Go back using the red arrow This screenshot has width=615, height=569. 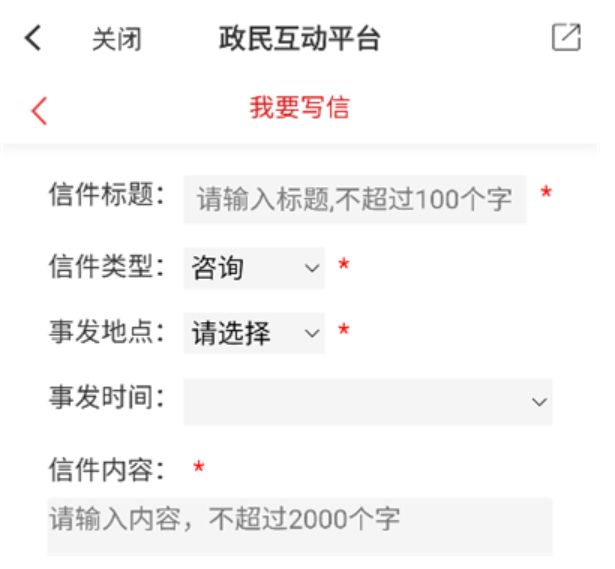pos(39,109)
